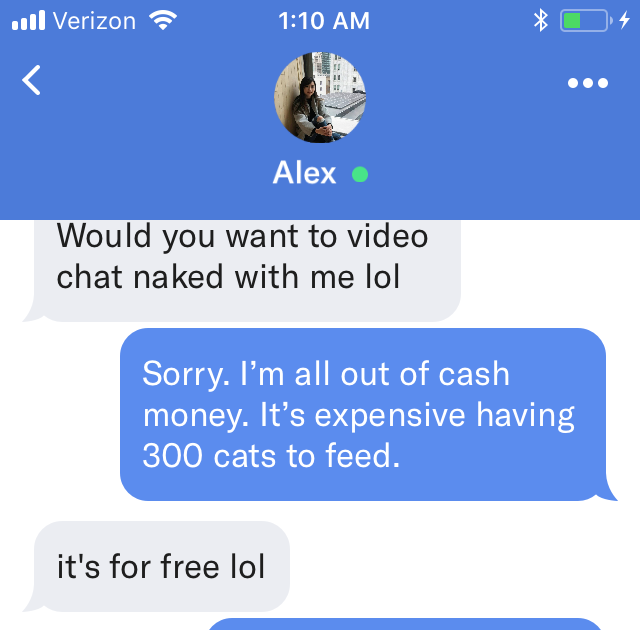
Task: Open the three-dot options menu
Action: 587,83
